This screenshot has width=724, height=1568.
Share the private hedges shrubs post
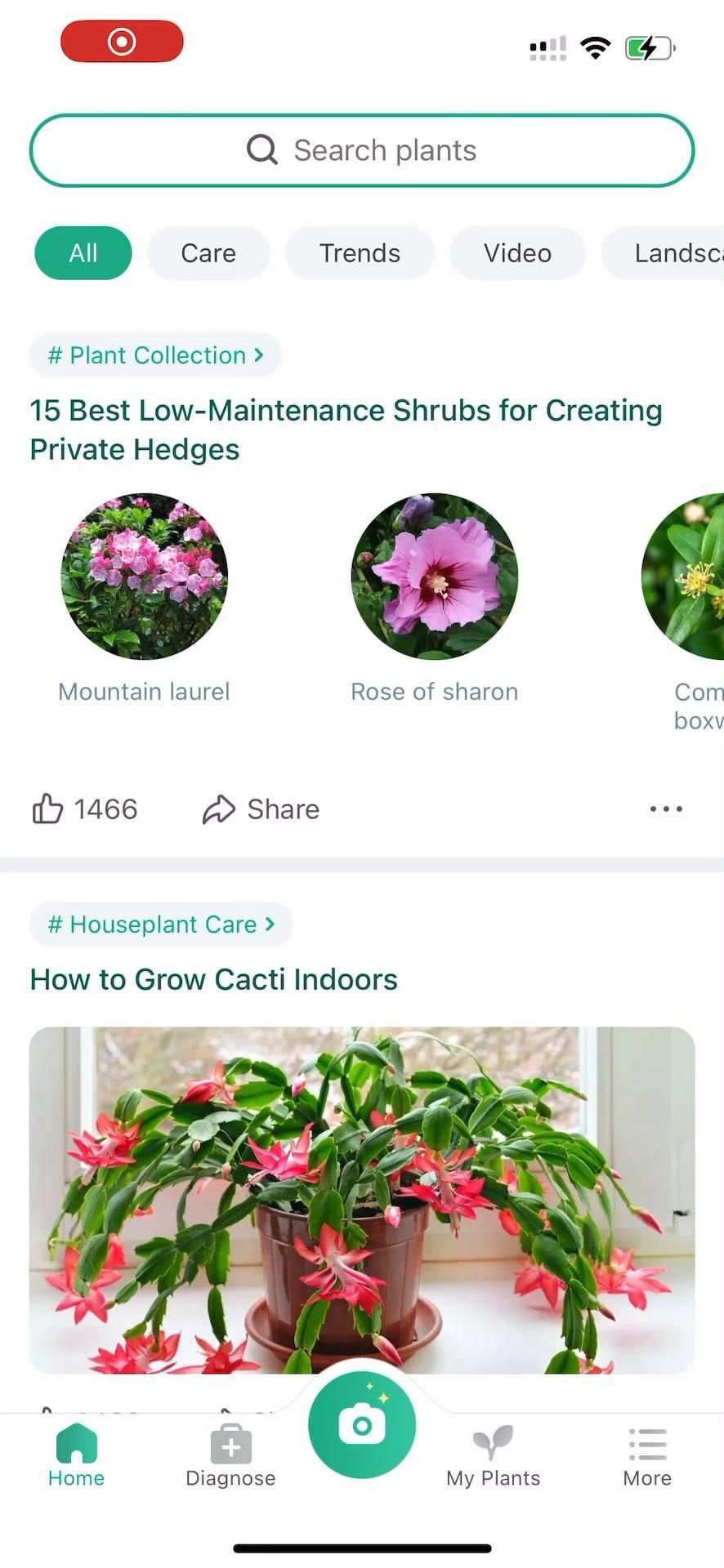tap(261, 809)
